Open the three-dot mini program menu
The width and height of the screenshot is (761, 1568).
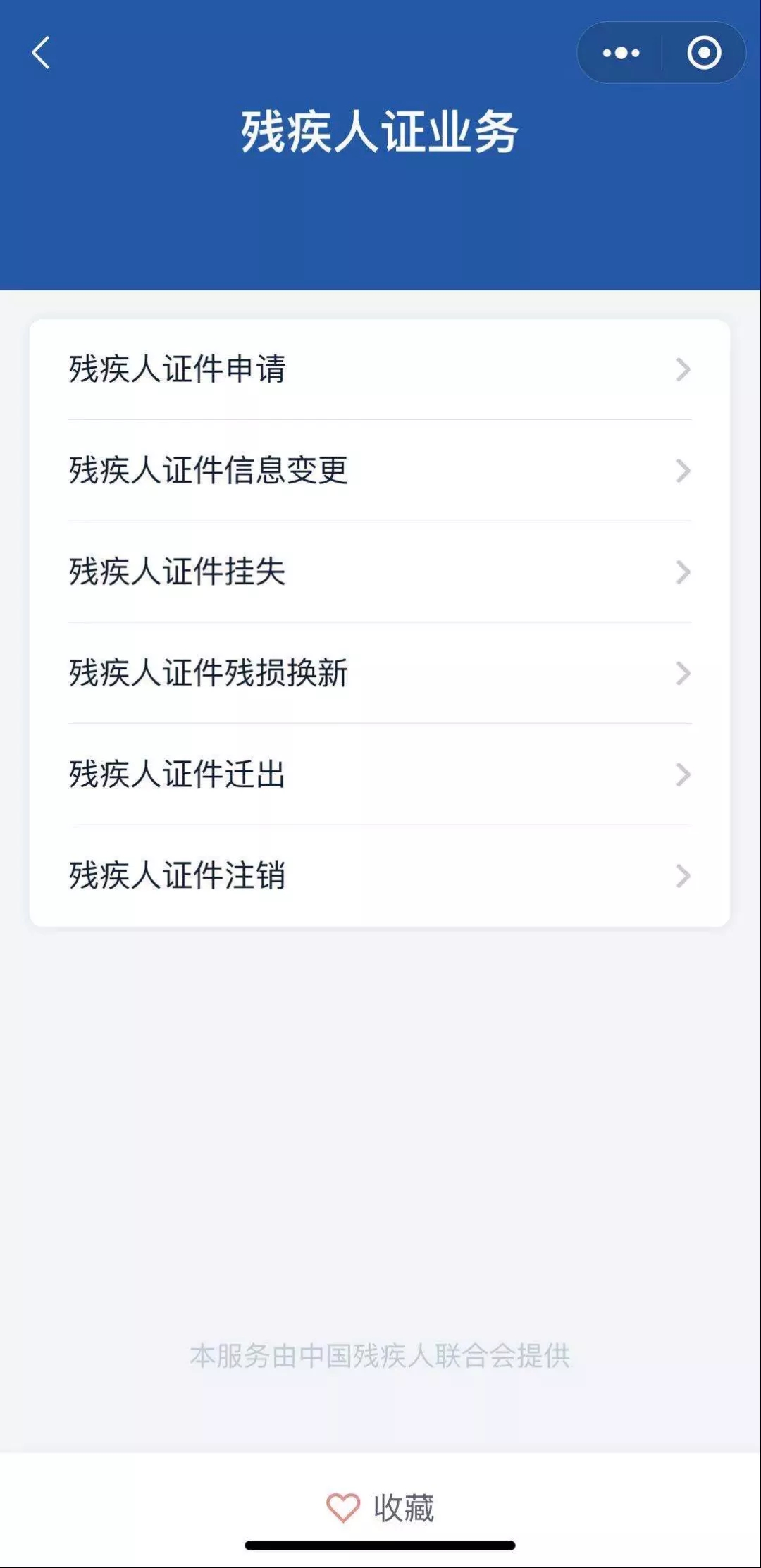click(x=621, y=53)
